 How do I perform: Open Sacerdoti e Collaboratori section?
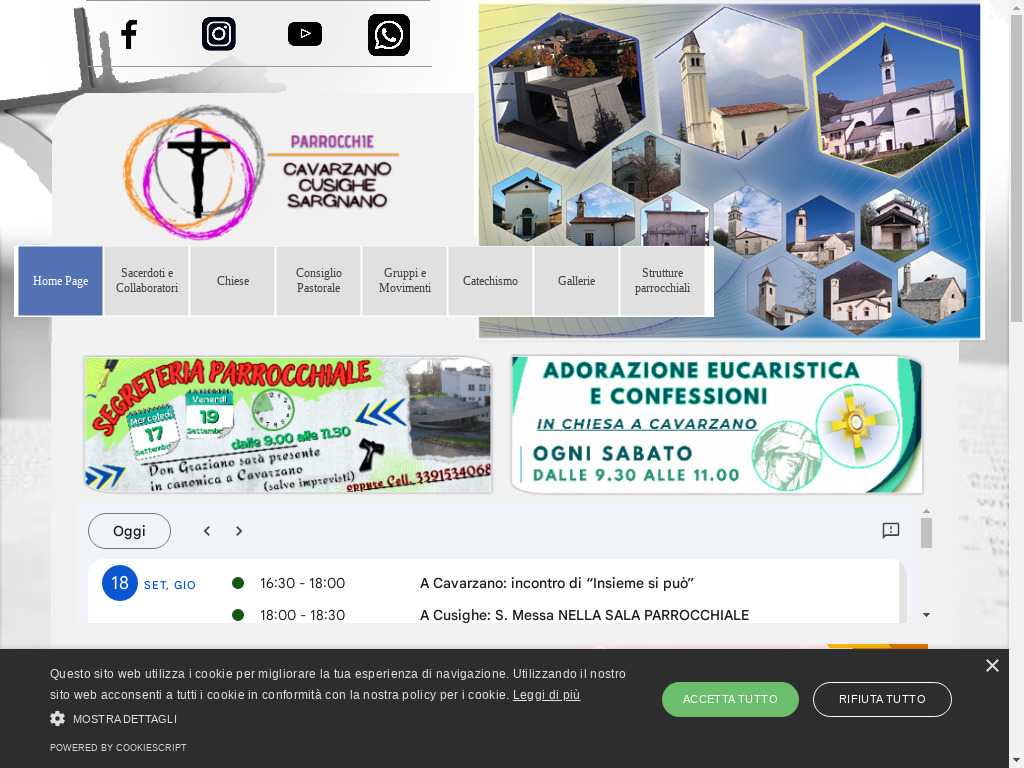(x=147, y=281)
